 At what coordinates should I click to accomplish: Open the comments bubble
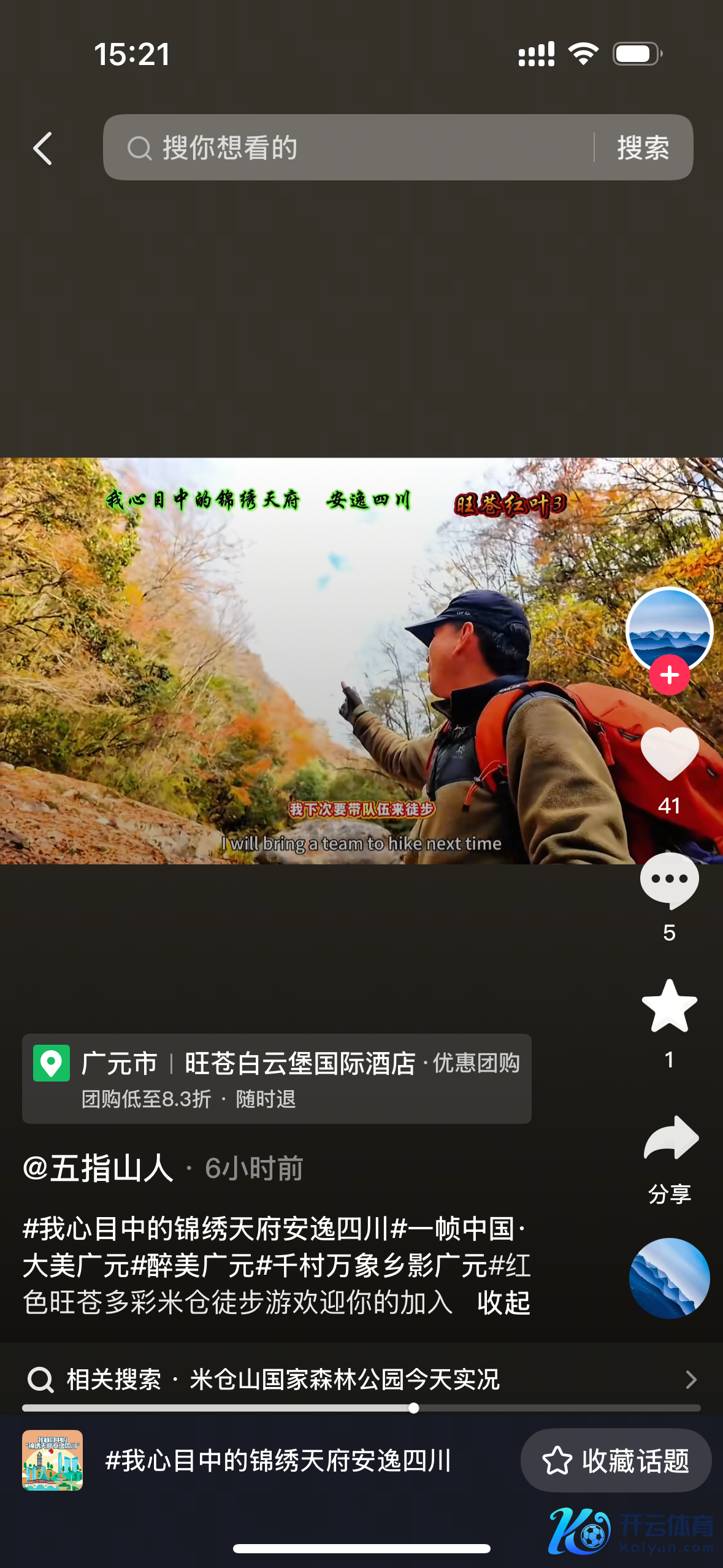pyautogui.click(x=669, y=881)
